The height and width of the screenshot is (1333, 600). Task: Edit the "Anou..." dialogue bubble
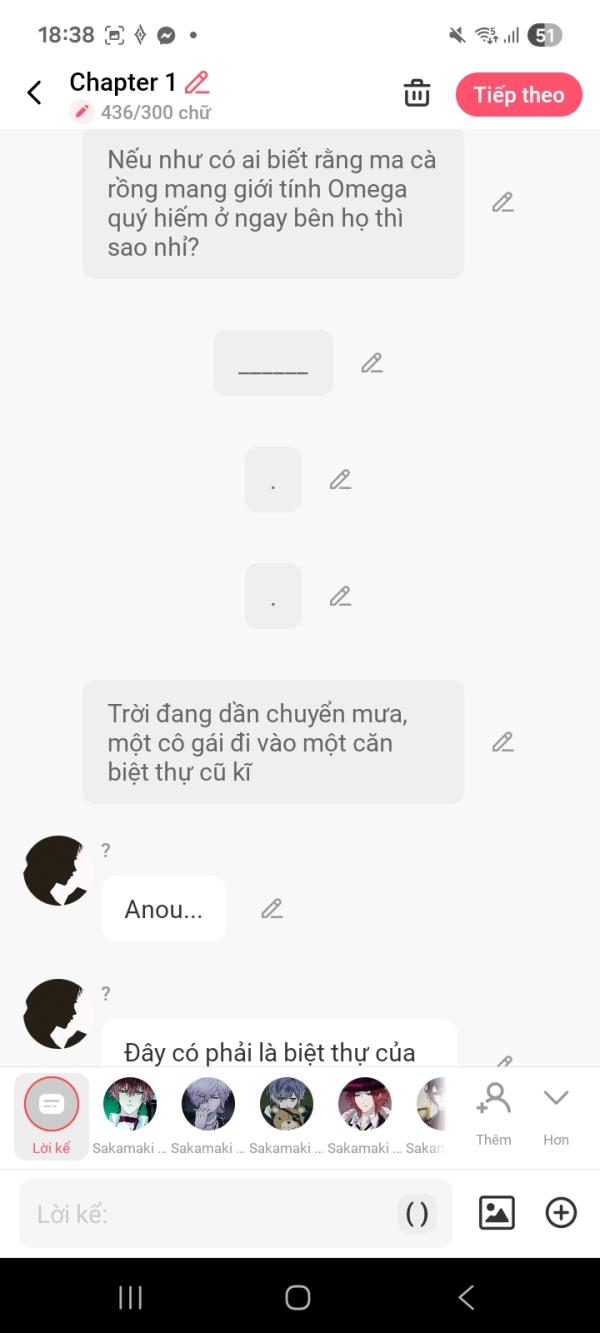pos(272,909)
